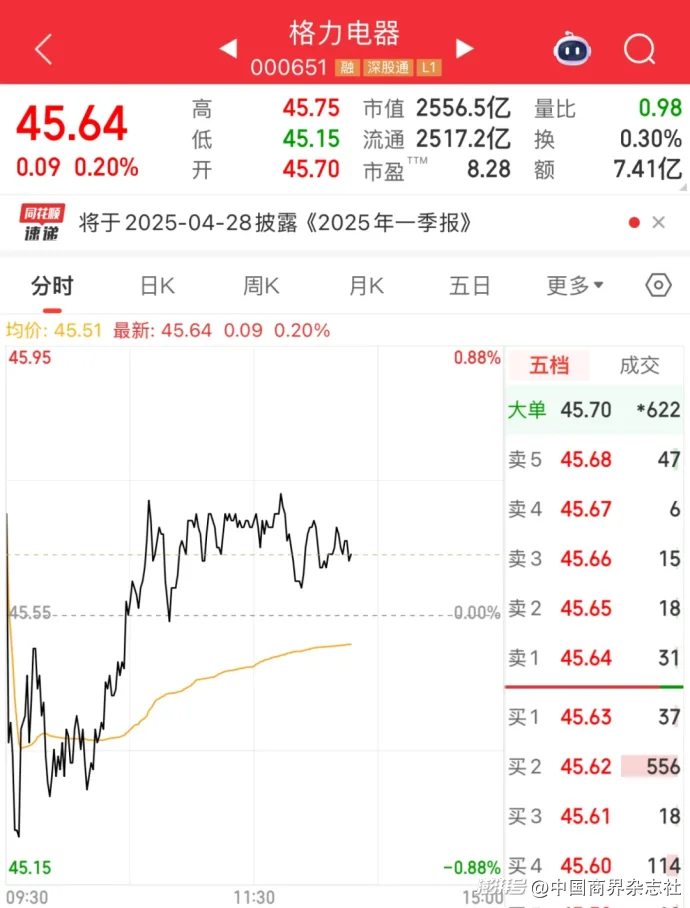Switch to the 五日 chart tab
Image resolution: width=690 pixels, height=908 pixels.
coord(470,286)
